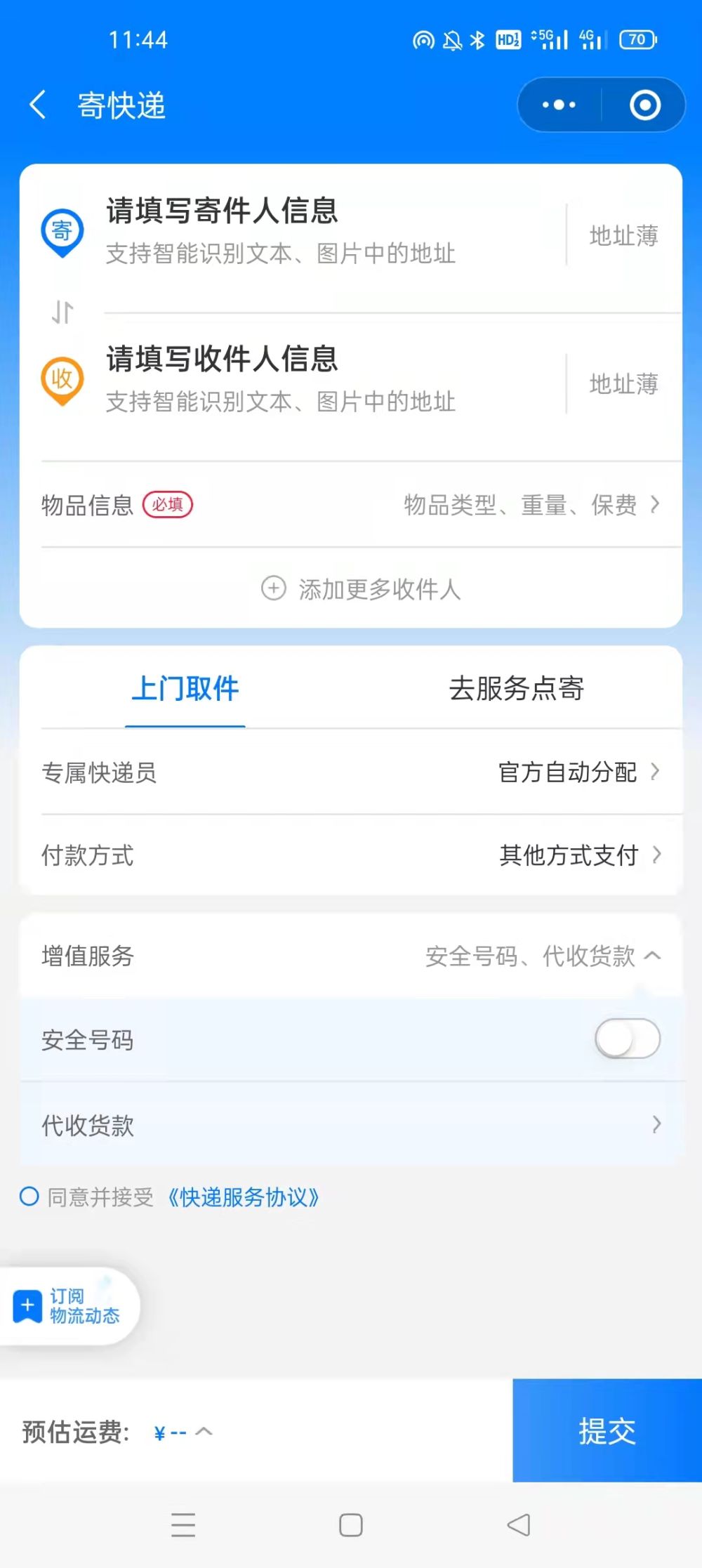Switch to the 去服务点寄 tab
The height and width of the screenshot is (1568, 702).
pyautogui.click(x=517, y=688)
